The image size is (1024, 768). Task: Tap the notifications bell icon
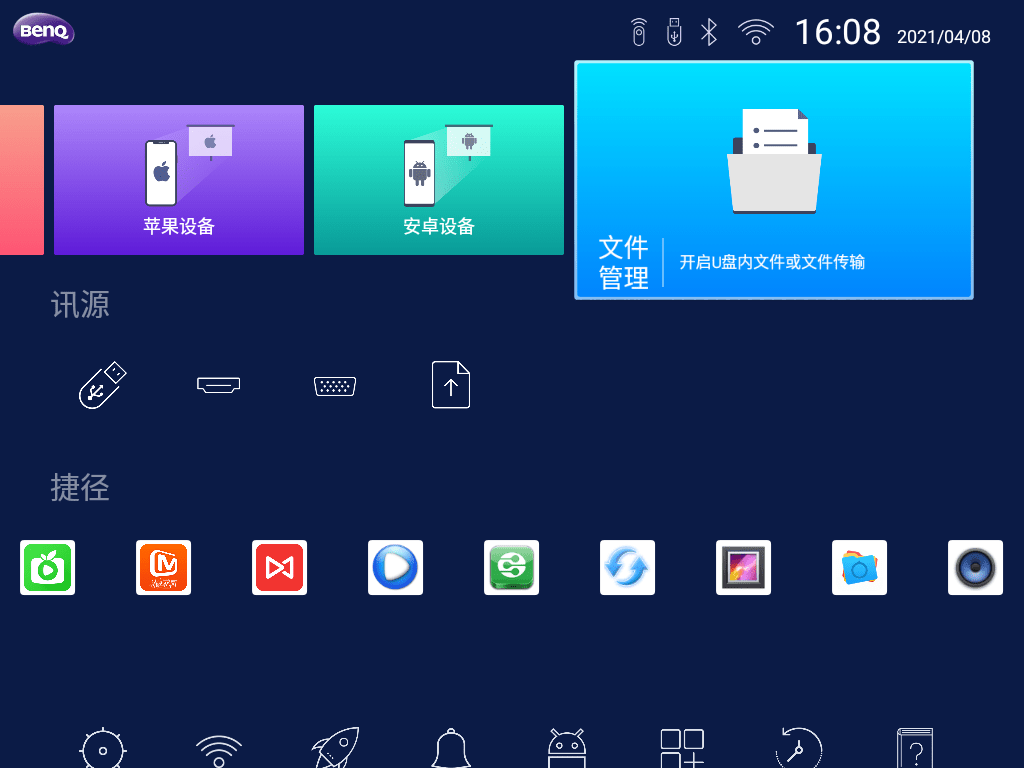coord(451,749)
